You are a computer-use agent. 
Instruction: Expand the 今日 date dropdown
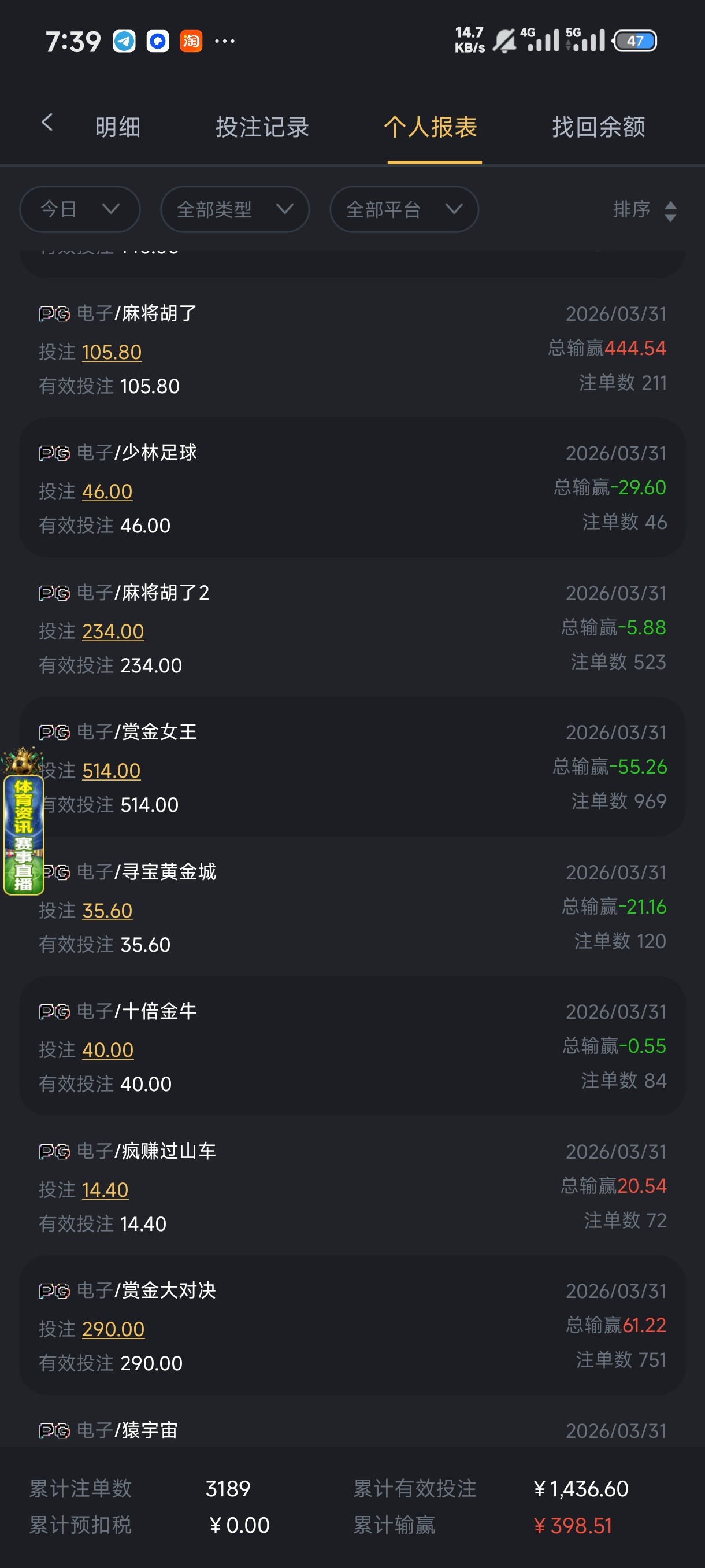tap(80, 209)
